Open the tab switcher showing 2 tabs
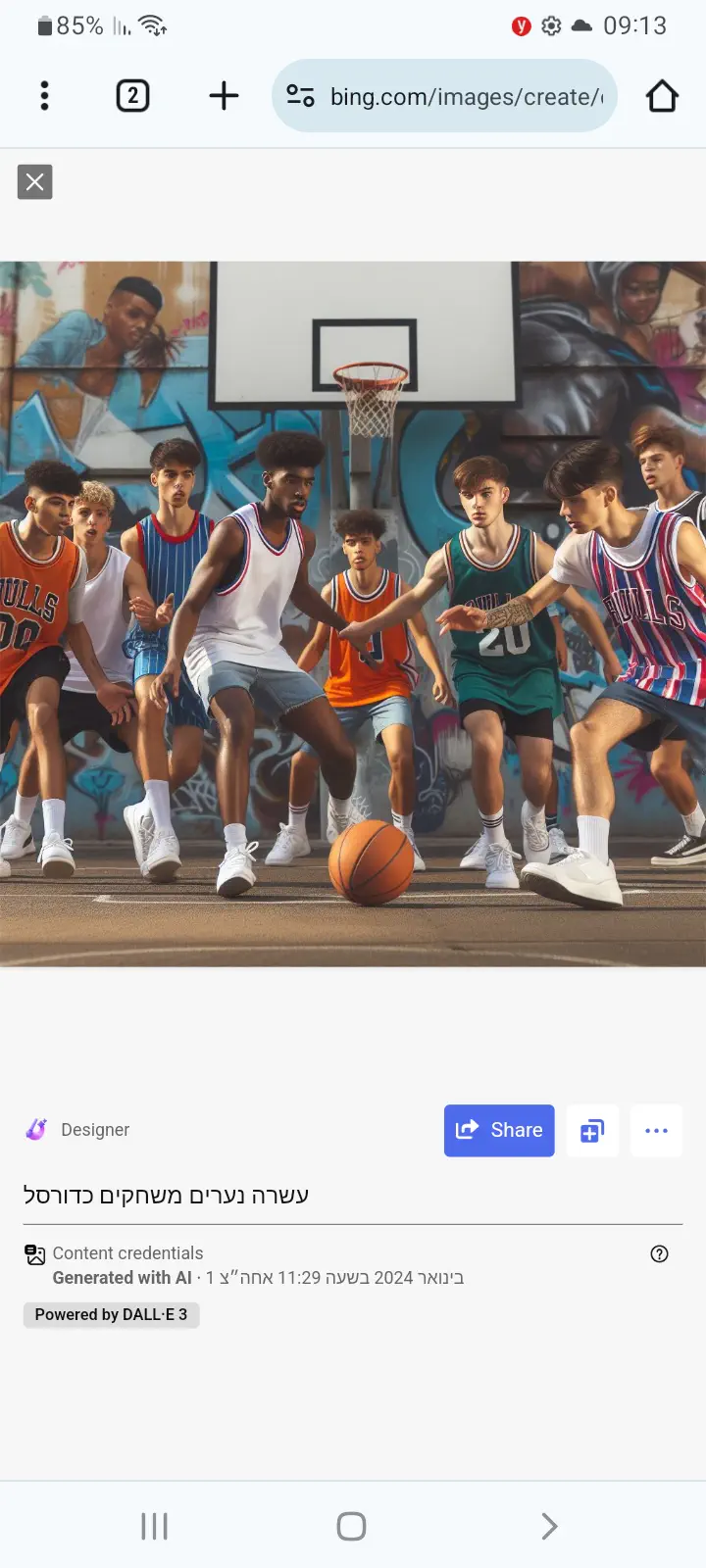This screenshot has height=1568, width=706. pos(132,96)
